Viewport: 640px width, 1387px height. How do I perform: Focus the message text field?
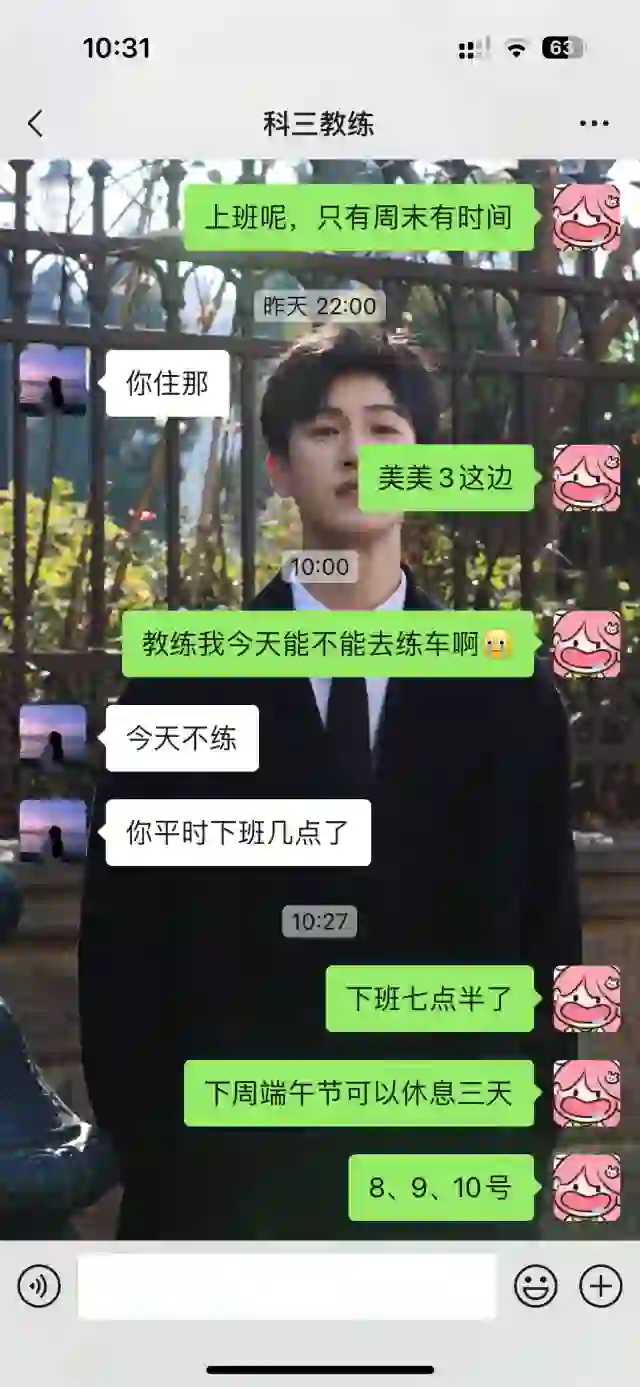click(287, 1286)
